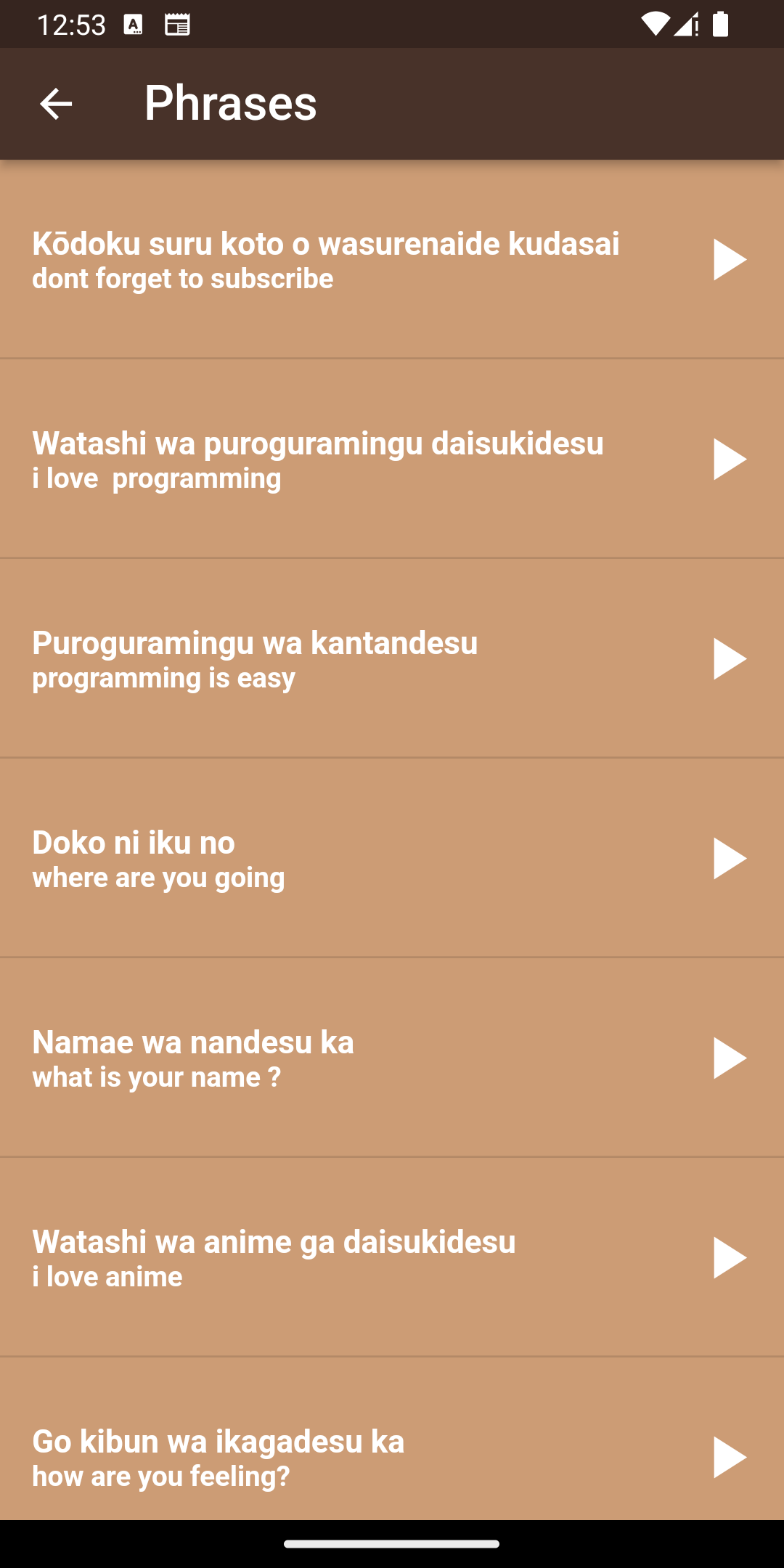Play the "where are you going" phrase
This screenshot has height=1568, width=784.
coord(731,859)
